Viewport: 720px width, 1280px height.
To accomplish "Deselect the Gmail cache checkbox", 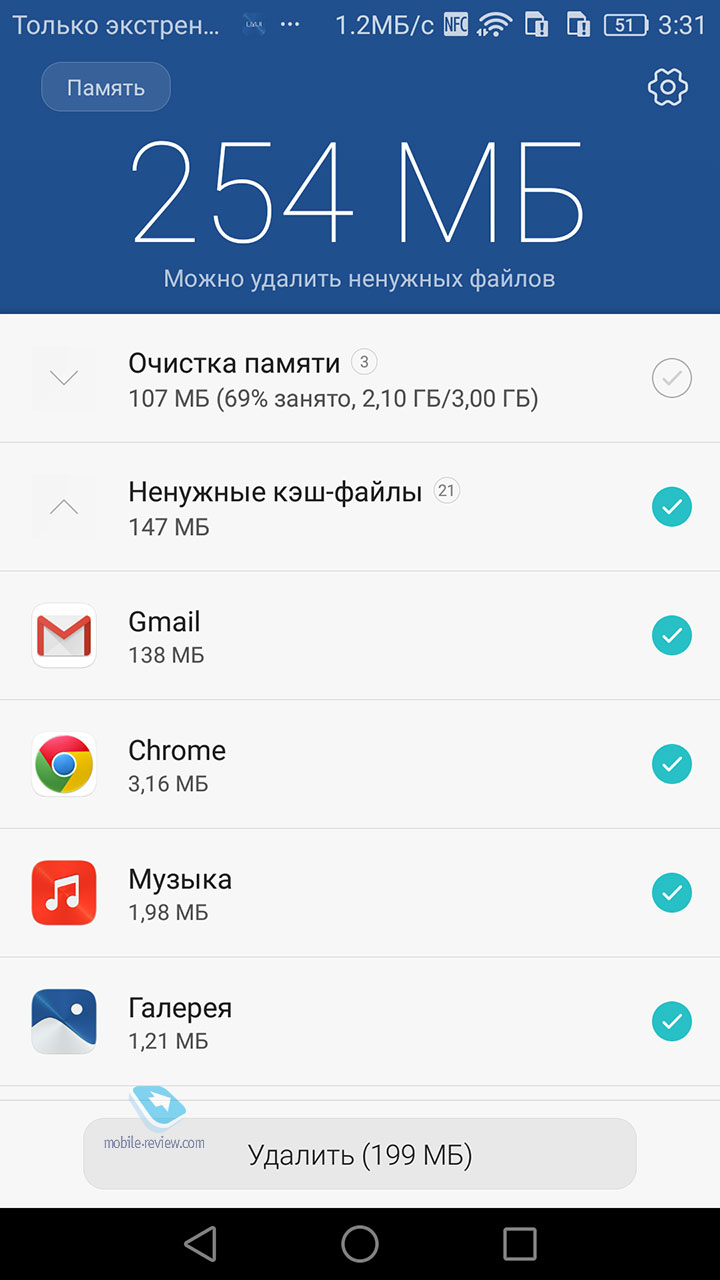I will (671, 635).
